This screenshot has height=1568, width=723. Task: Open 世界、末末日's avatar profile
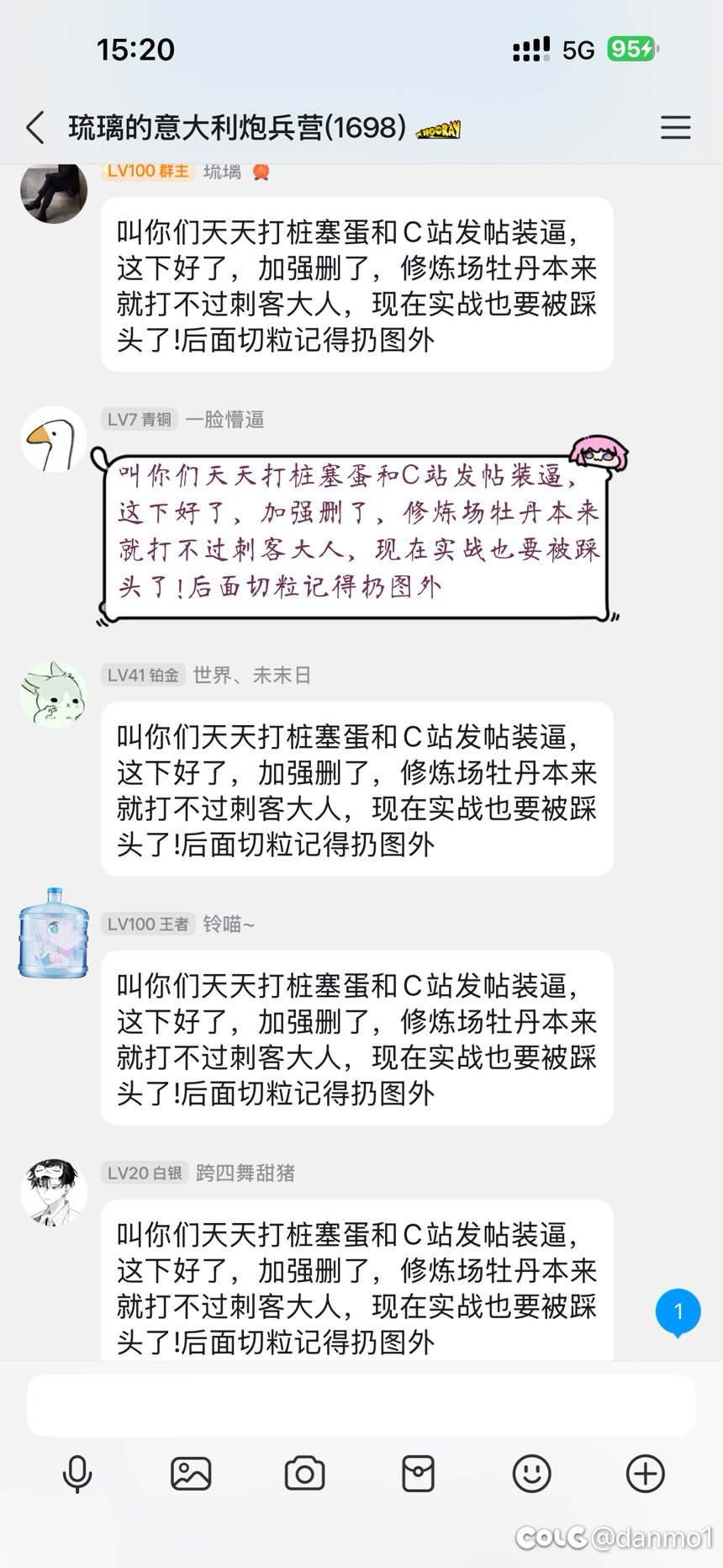coord(54,695)
